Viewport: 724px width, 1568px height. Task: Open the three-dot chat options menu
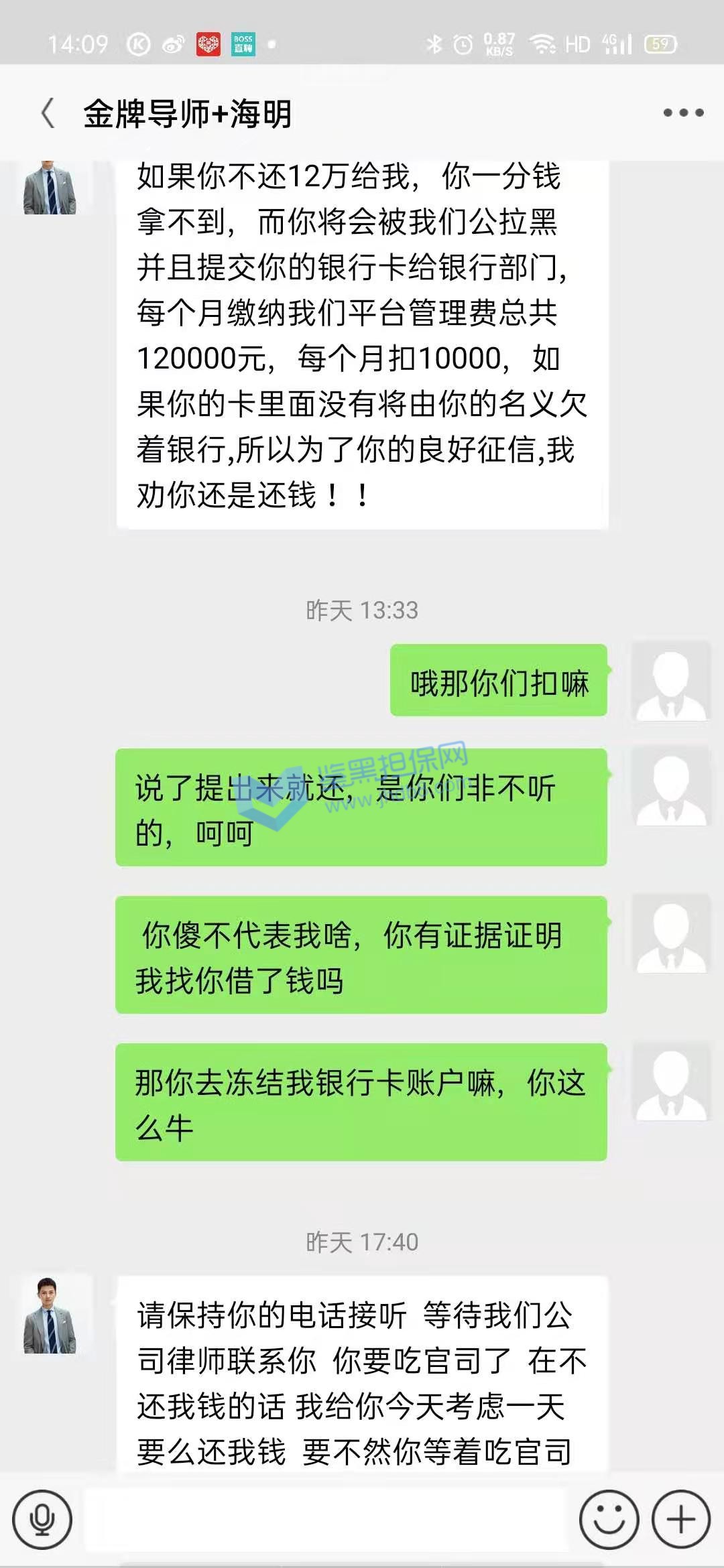683,113
